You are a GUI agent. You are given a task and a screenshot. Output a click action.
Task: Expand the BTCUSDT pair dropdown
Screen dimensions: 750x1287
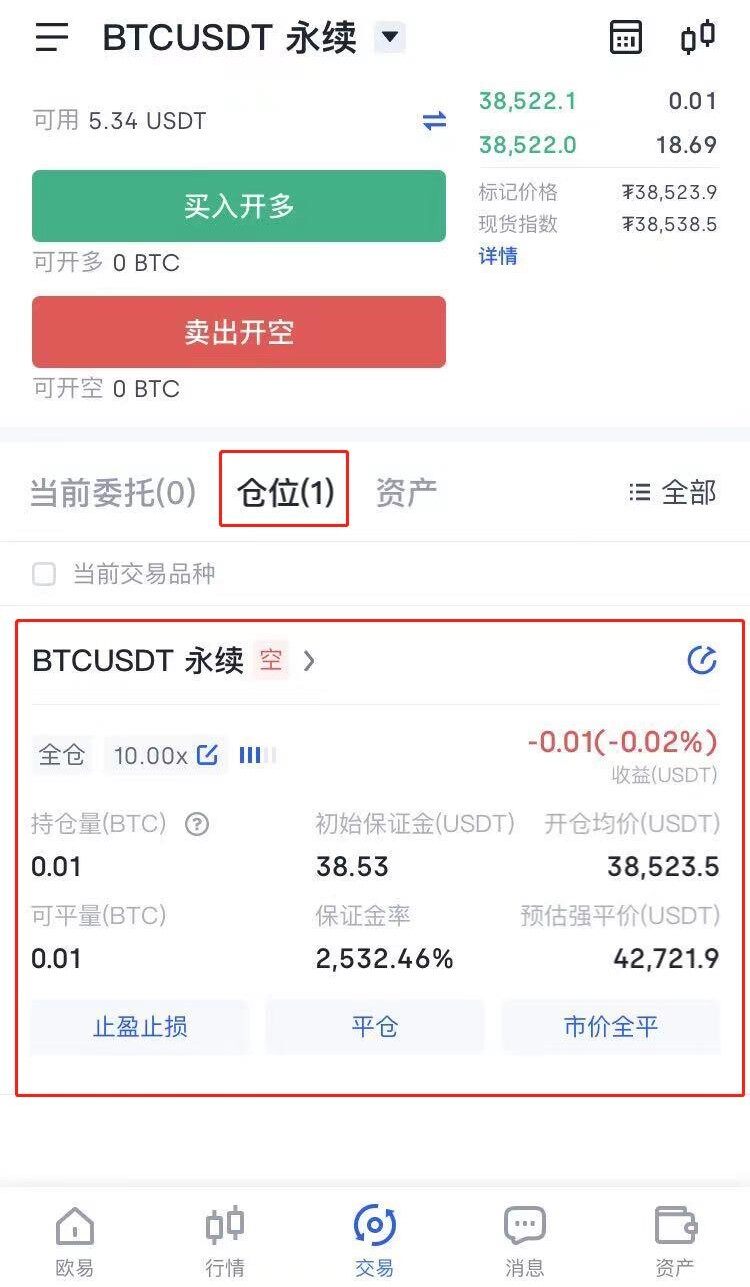(x=390, y=38)
